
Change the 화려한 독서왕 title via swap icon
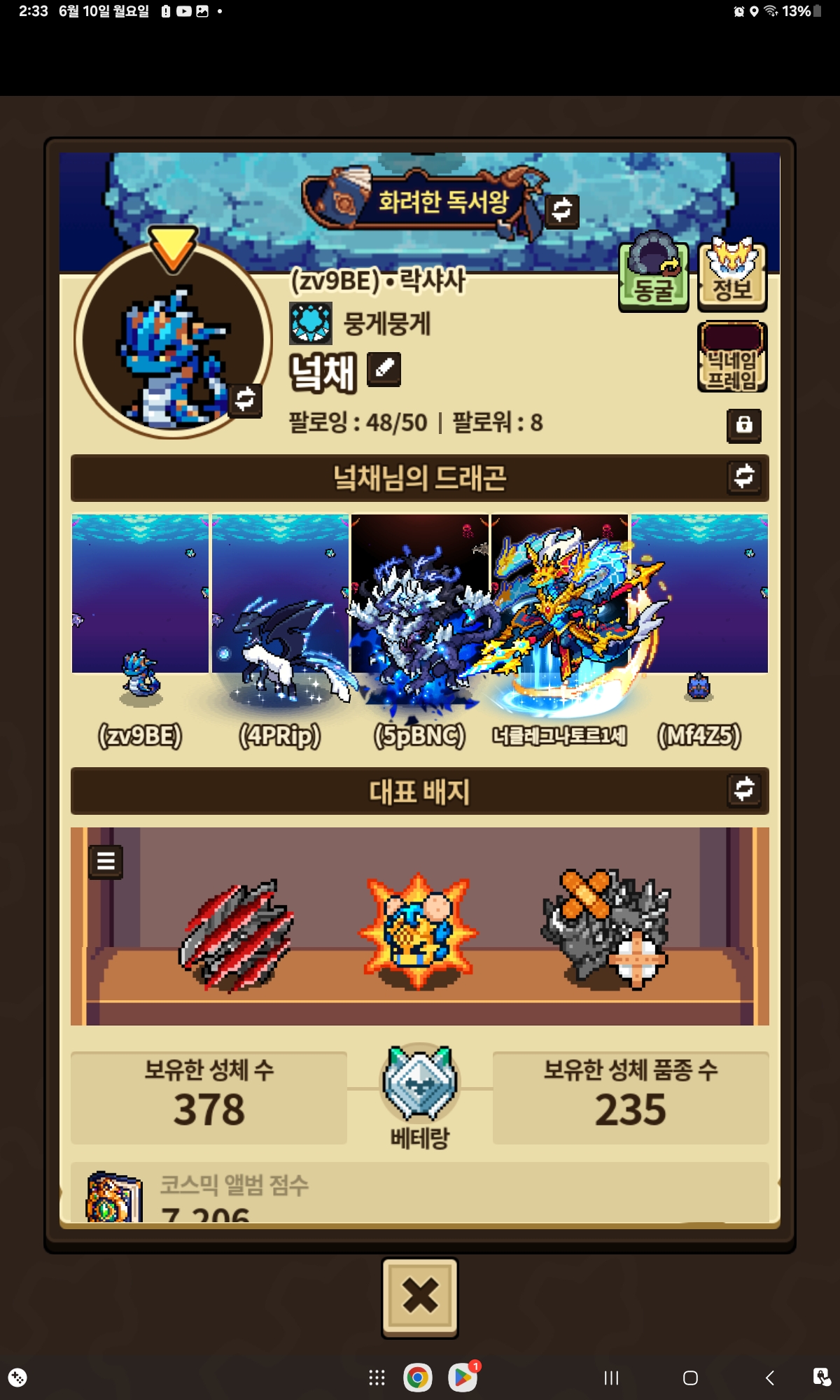(x=562, y=211)
